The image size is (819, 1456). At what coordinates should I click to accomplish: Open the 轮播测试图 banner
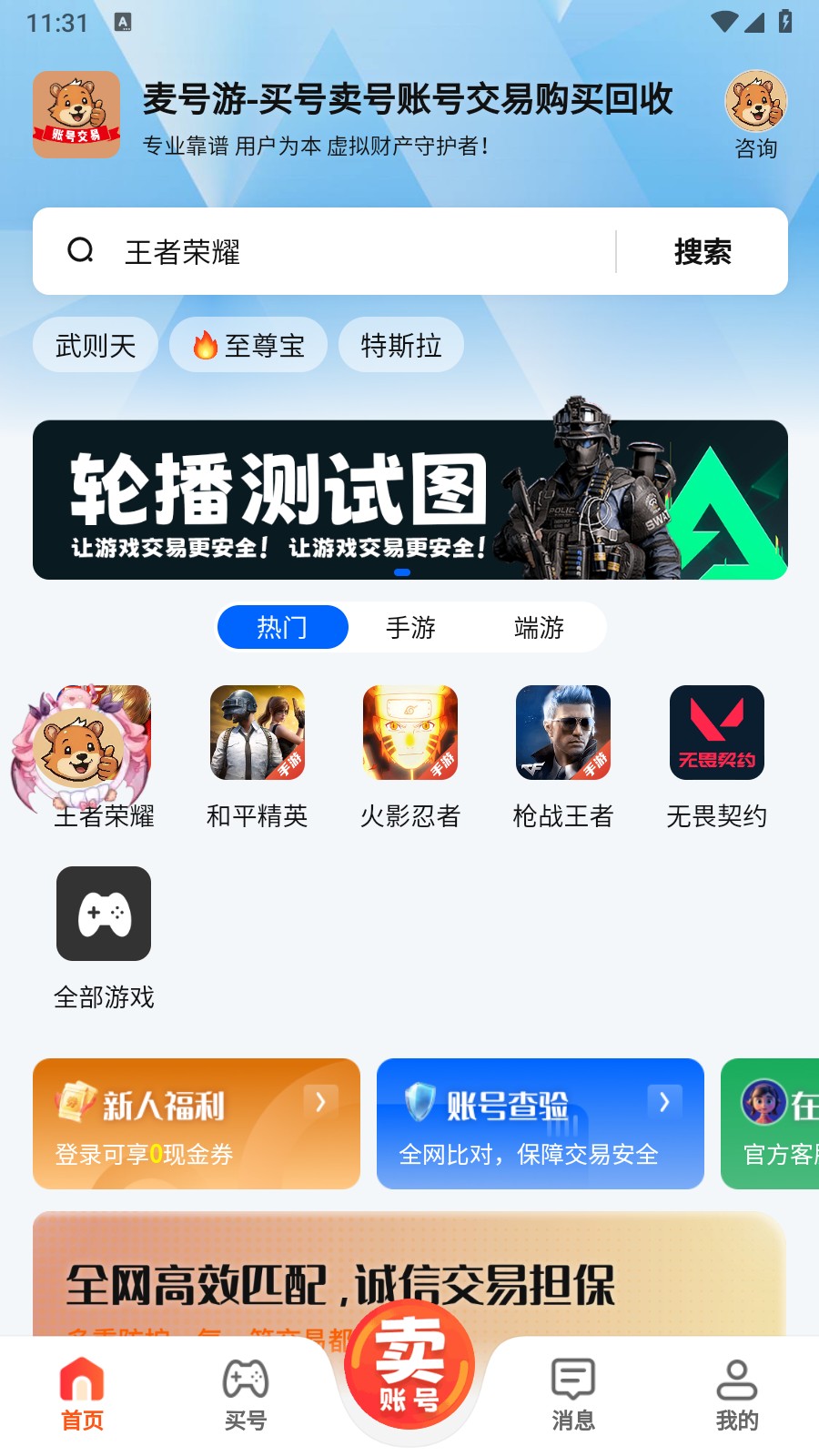pyautogui.click(x=410, y=500)
